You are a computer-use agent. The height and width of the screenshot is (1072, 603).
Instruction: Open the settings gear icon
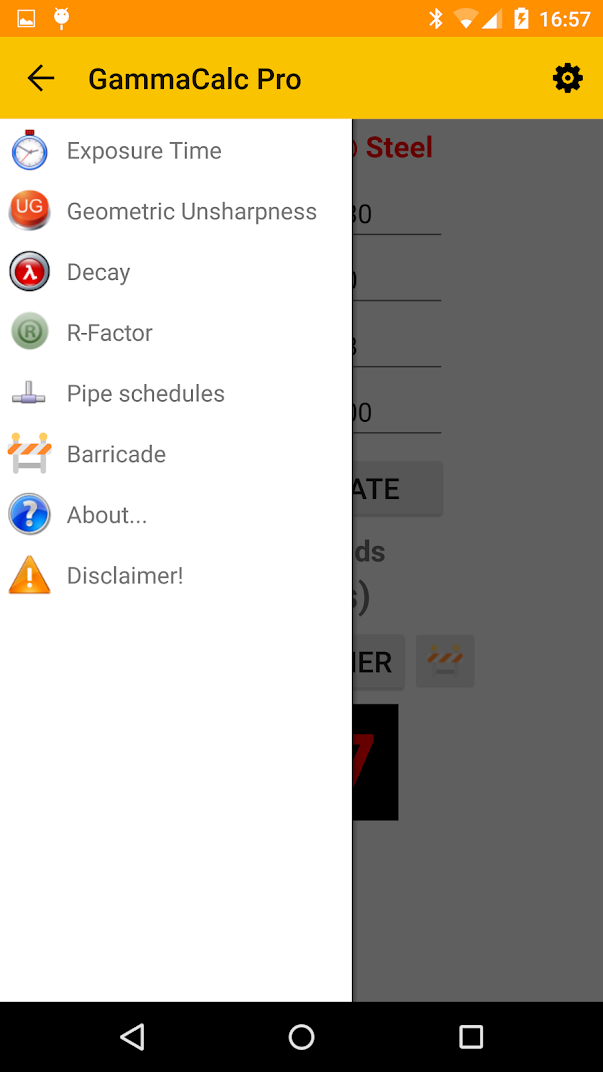click(567, 79)
